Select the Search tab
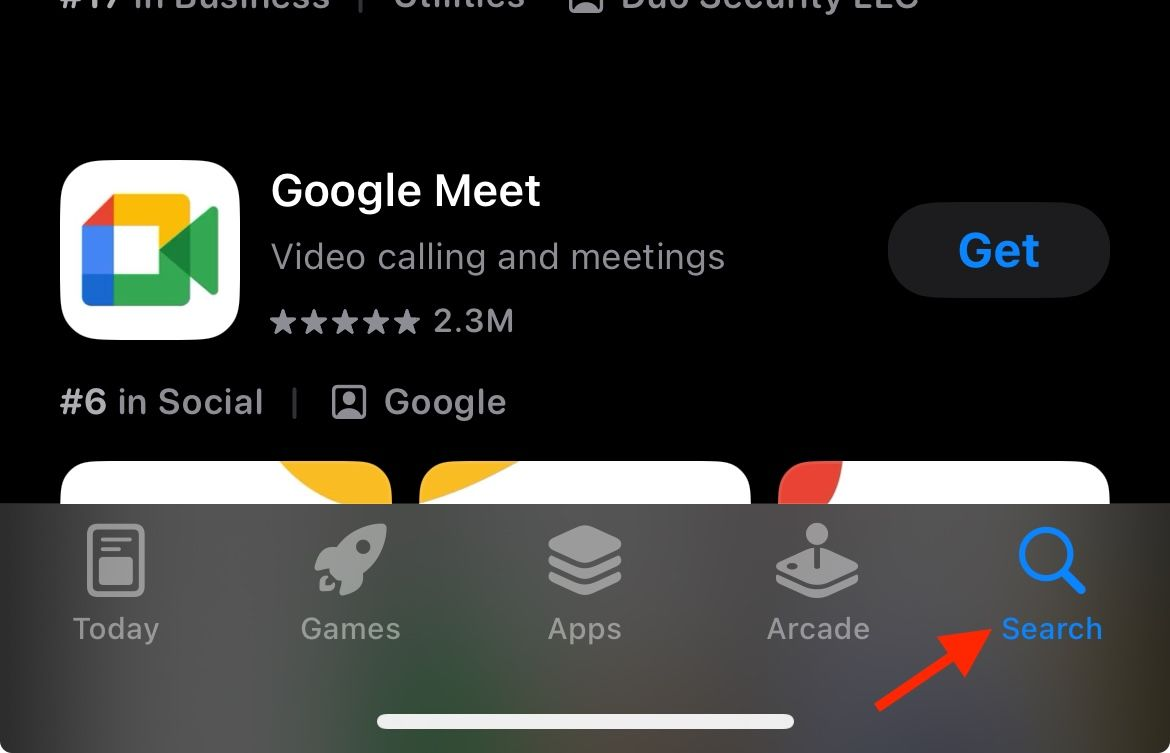Viewport: 1170px width, 753px height. pyautogui.click(x=1051, y=585)
